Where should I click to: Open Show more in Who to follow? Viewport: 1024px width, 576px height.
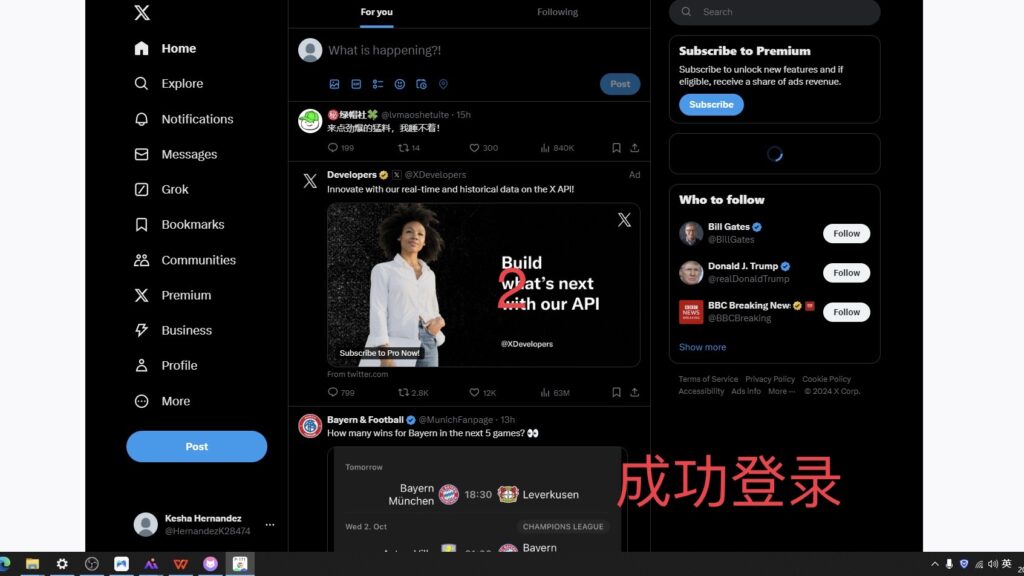[x=702, y=347]
